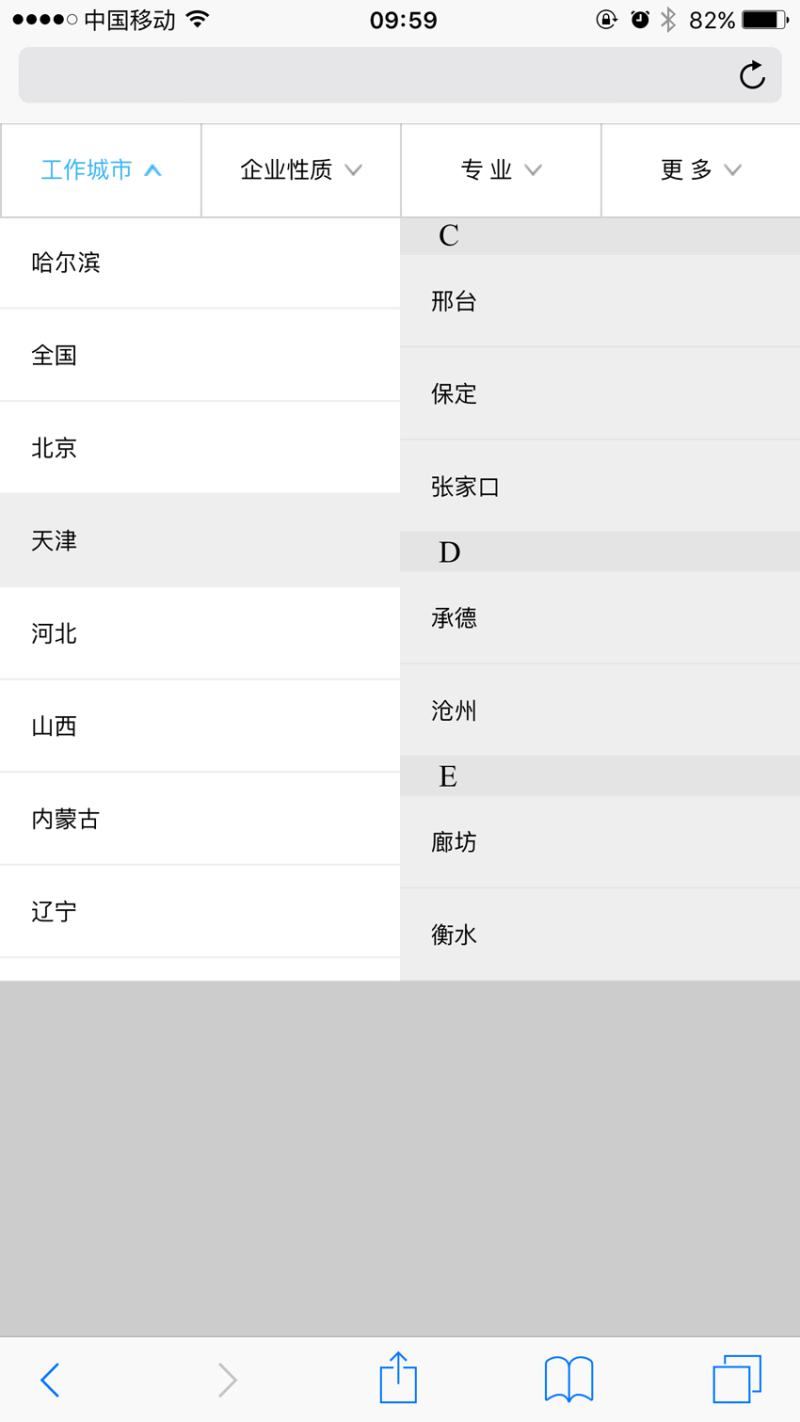Choose 山西 from the list

[200, 726]
